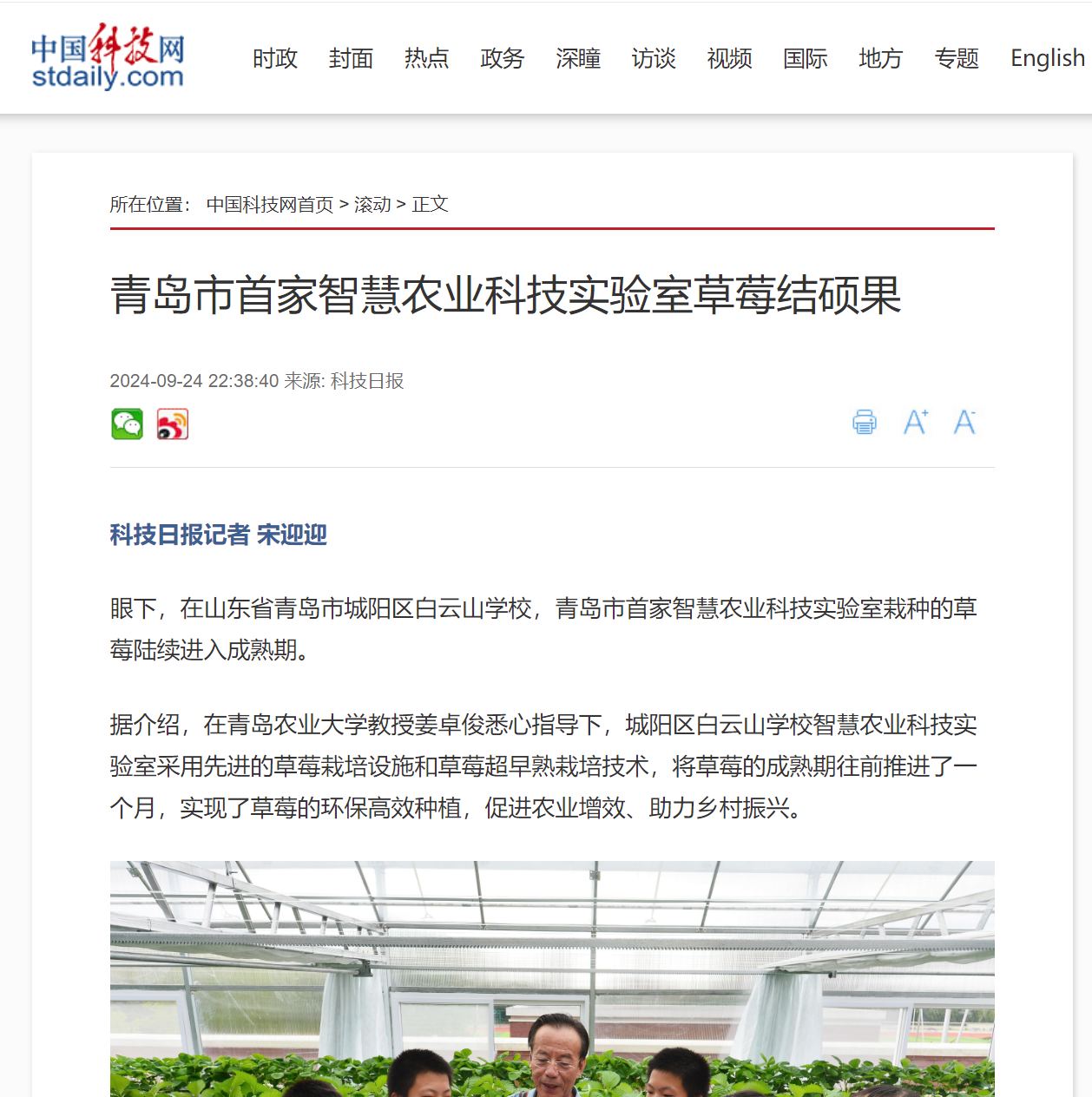1092x1097 pixels.
Task: Open the 地方 section
Action: 880,58
